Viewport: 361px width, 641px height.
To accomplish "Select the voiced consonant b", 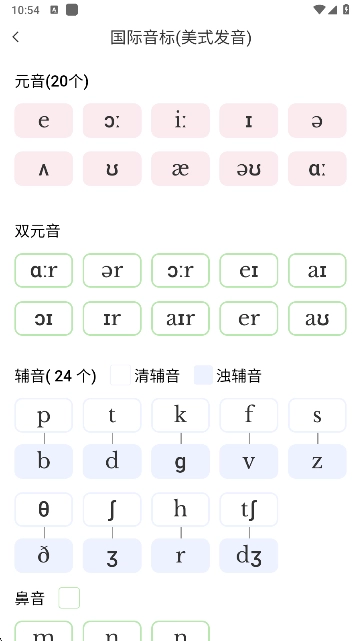I will 44,462.
